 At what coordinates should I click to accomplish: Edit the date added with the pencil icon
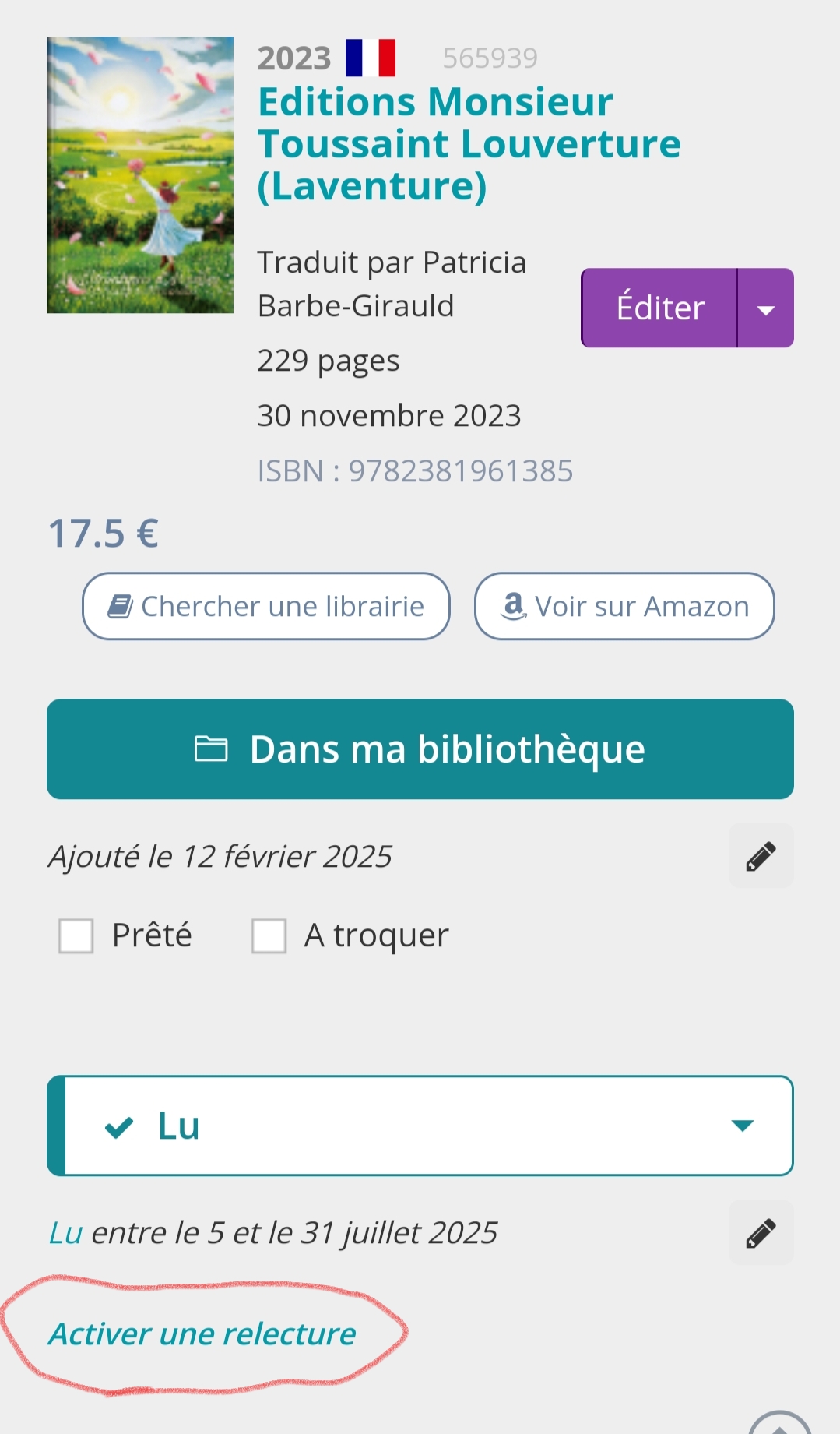(x=761, y=856)
